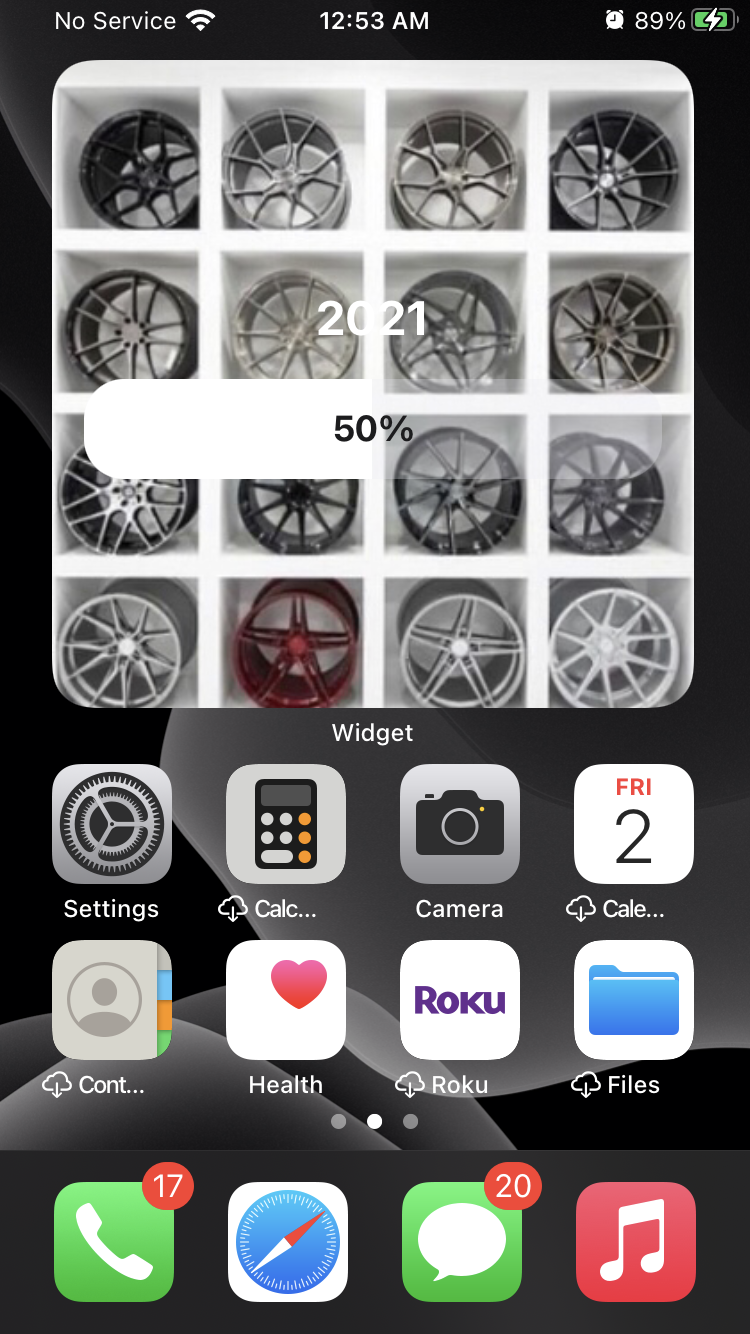This screenshot has height=1334, width=750.
Task: Open the Music app in dock
Action: 636,1242
